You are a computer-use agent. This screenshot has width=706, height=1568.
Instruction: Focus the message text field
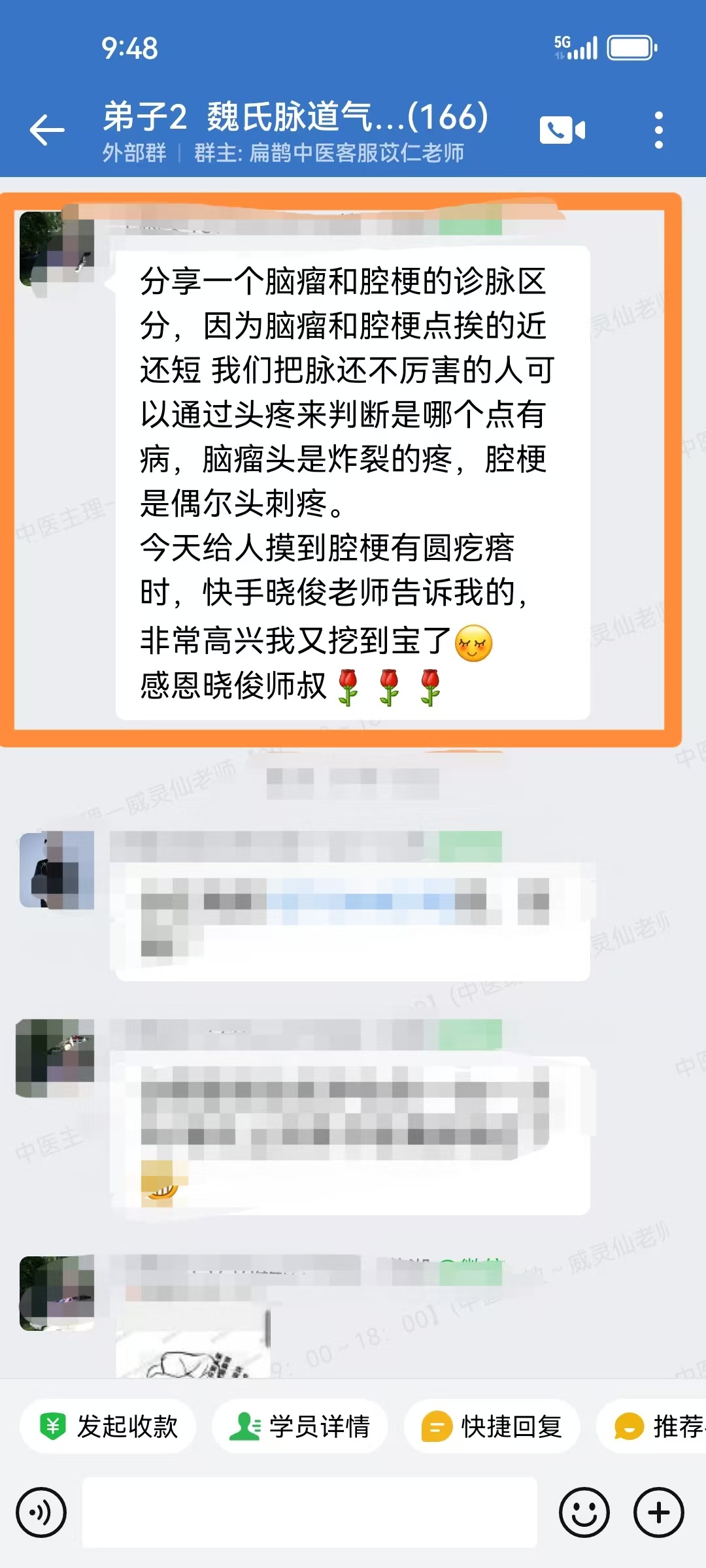point(309,1512)
